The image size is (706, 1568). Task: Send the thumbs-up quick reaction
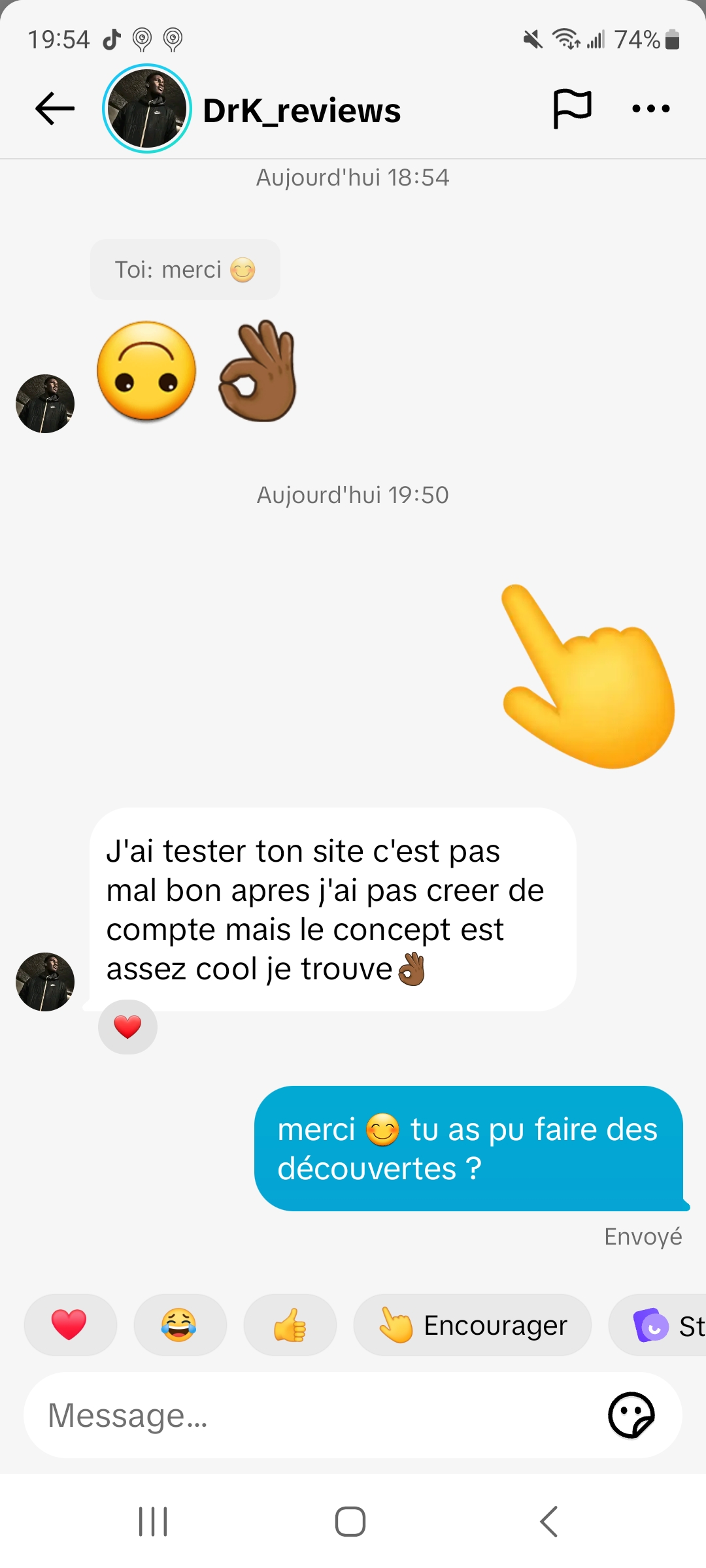tap(290, 1325)
